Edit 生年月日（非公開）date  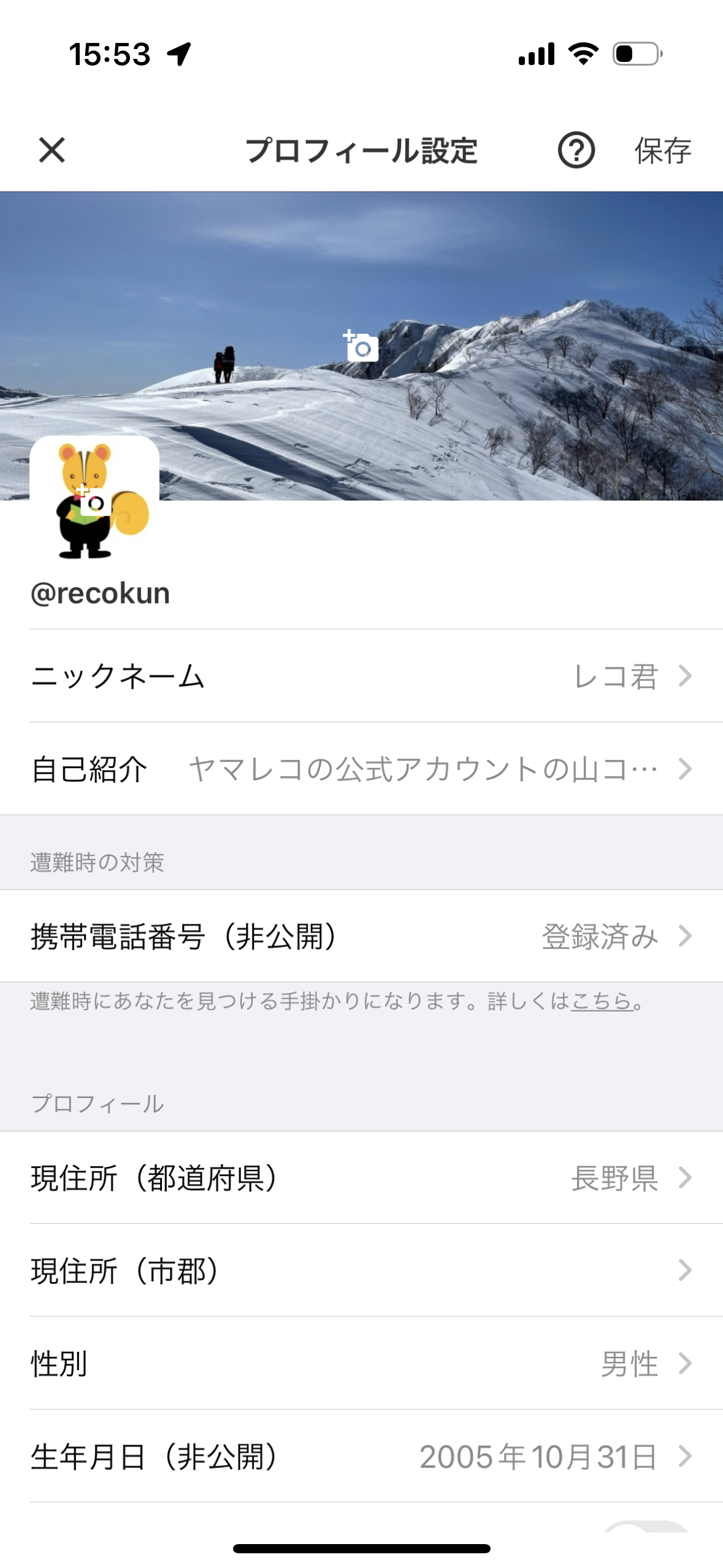(x=361, y=1456)
